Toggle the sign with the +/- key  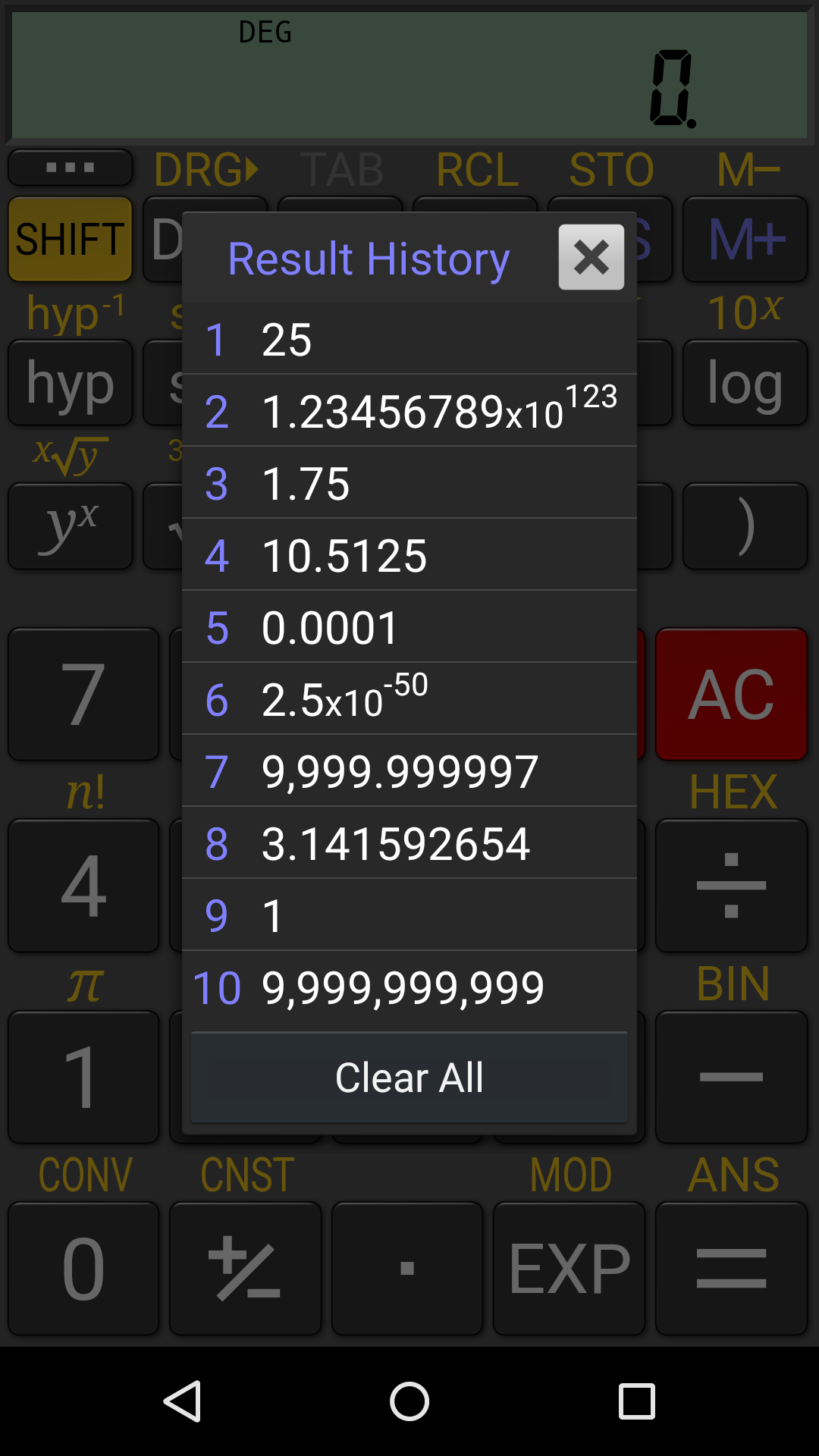pos(245,1268)
